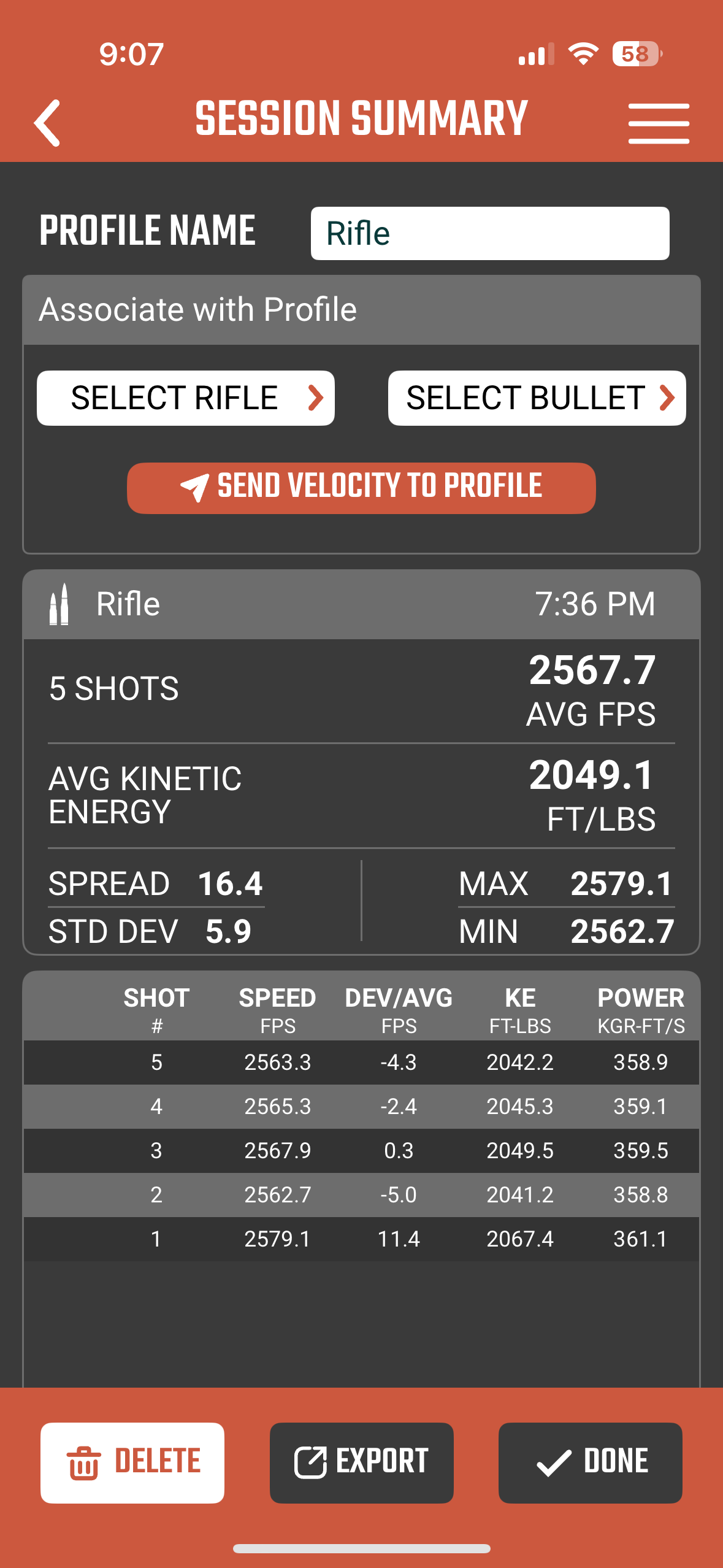Choose a rifle via Select Rifle
The image size is (723, 1568).
tap(186, 398)
